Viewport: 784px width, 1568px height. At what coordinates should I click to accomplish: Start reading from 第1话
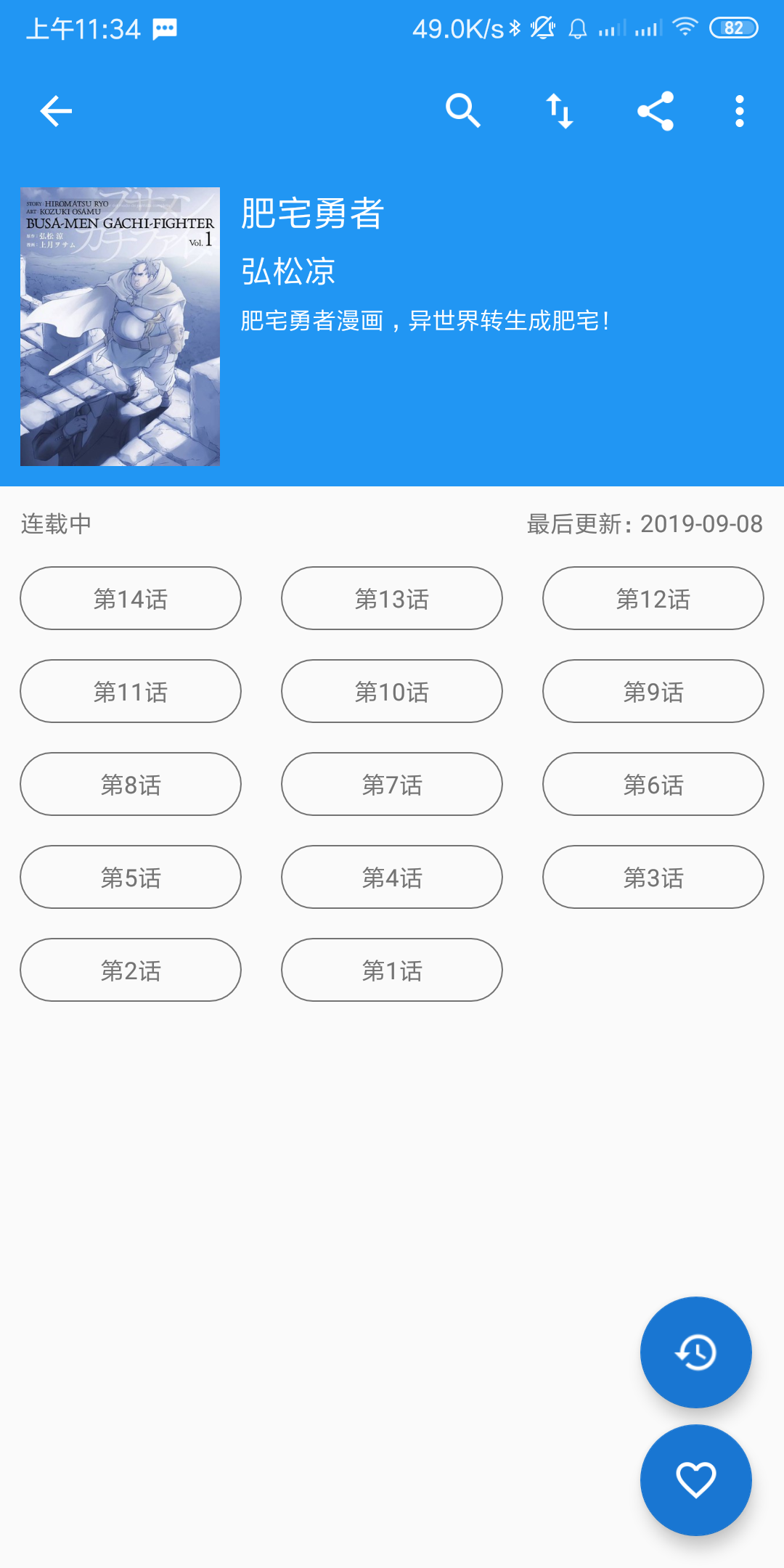392,971
